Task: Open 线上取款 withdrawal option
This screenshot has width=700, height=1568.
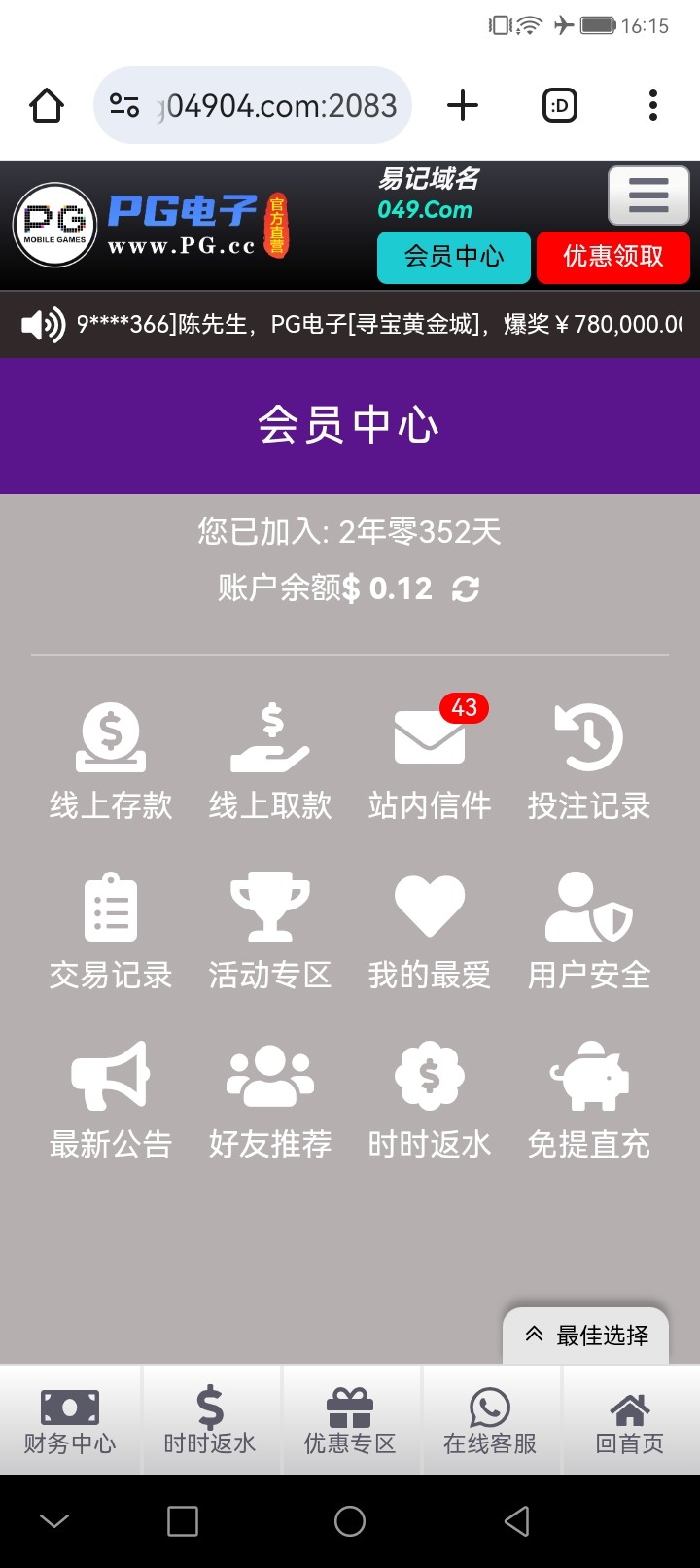Action: coord(270,762)
